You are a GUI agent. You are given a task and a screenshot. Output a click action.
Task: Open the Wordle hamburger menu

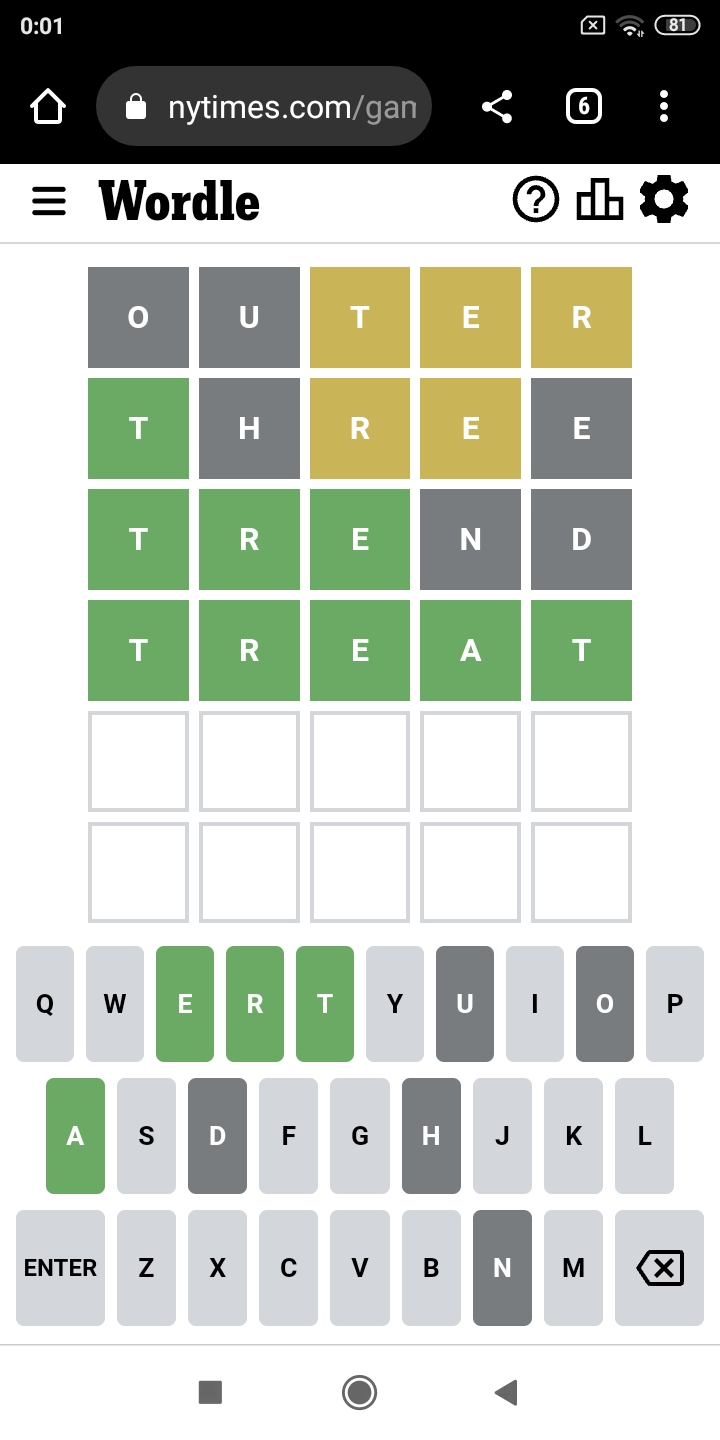(x=48, y=202)
